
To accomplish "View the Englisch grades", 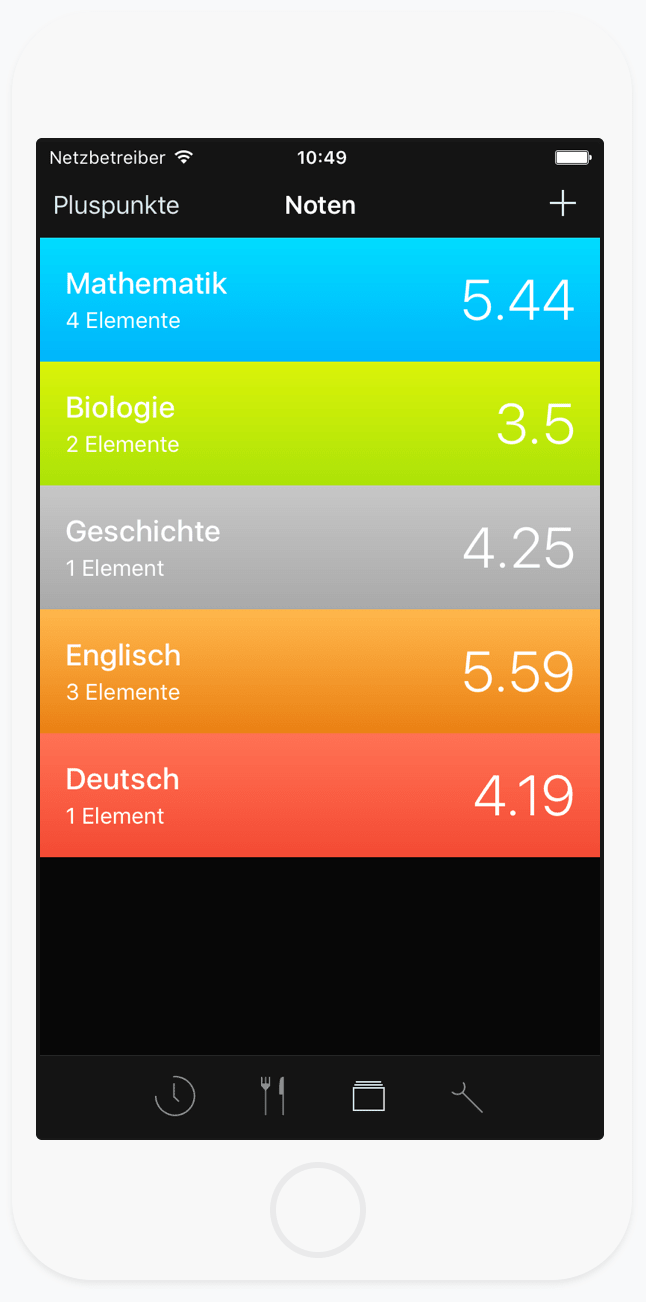I will coord(320,672).
